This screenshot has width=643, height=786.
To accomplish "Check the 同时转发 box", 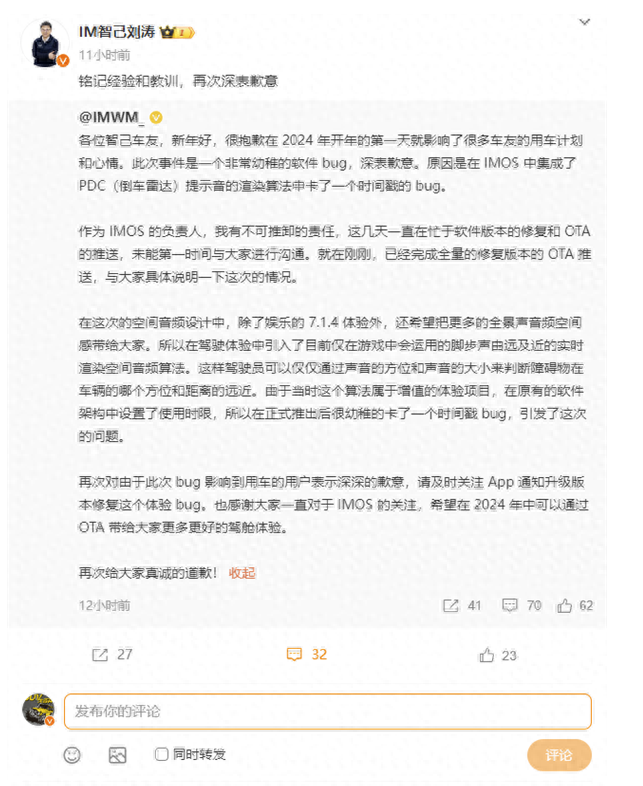I will point(161,755).
